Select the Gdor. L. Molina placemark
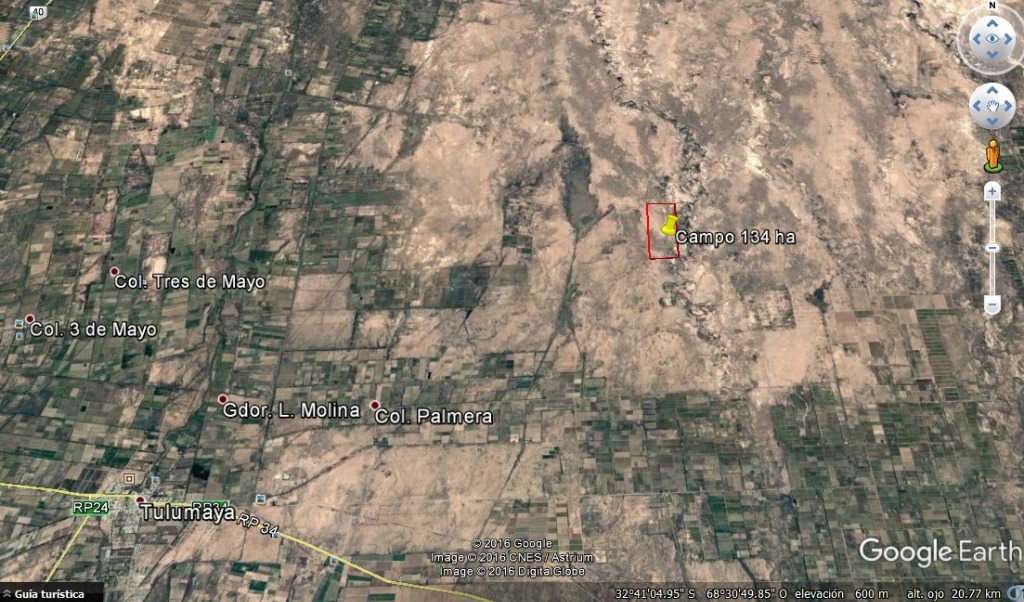The height and width of the screenshot is (602, 1024). pyautogui.click(x=222, y=399)
